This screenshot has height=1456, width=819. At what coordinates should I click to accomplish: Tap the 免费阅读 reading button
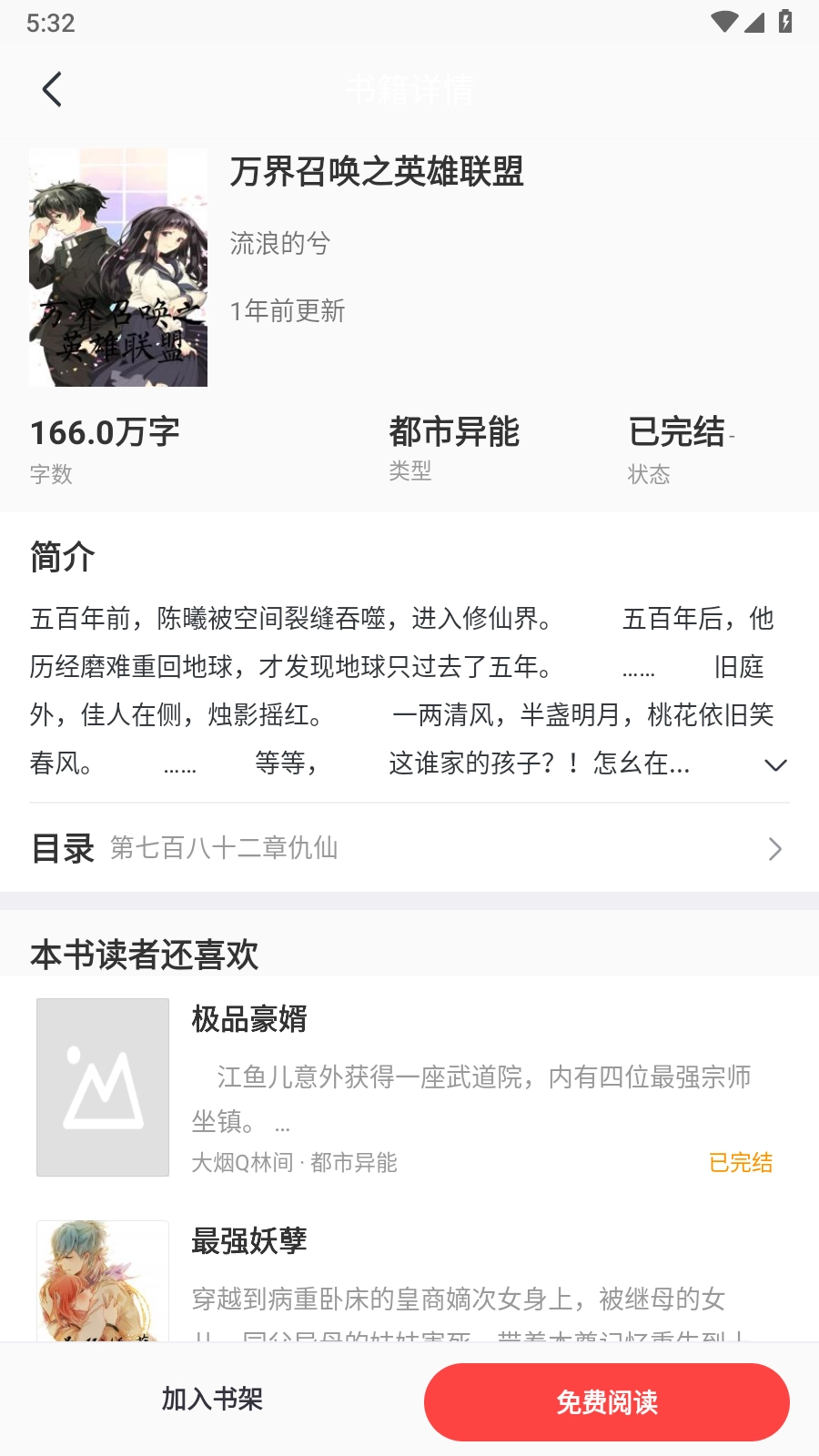(x=607, y=1402)
